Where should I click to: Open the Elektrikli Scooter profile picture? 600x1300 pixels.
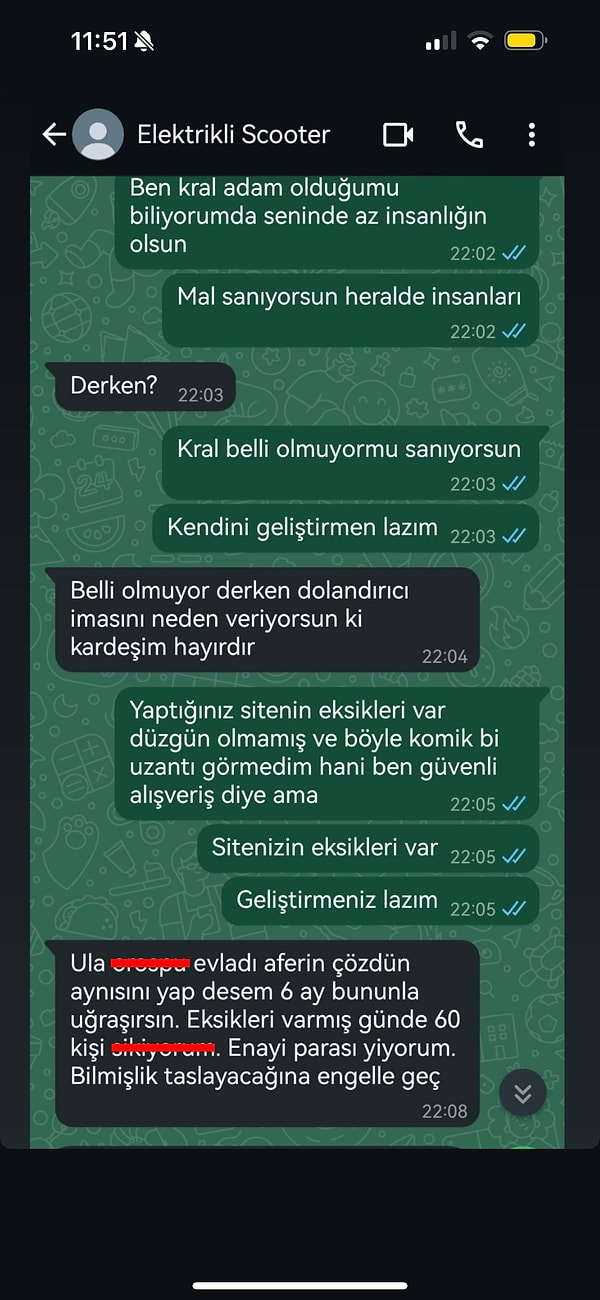click(98, 135)
